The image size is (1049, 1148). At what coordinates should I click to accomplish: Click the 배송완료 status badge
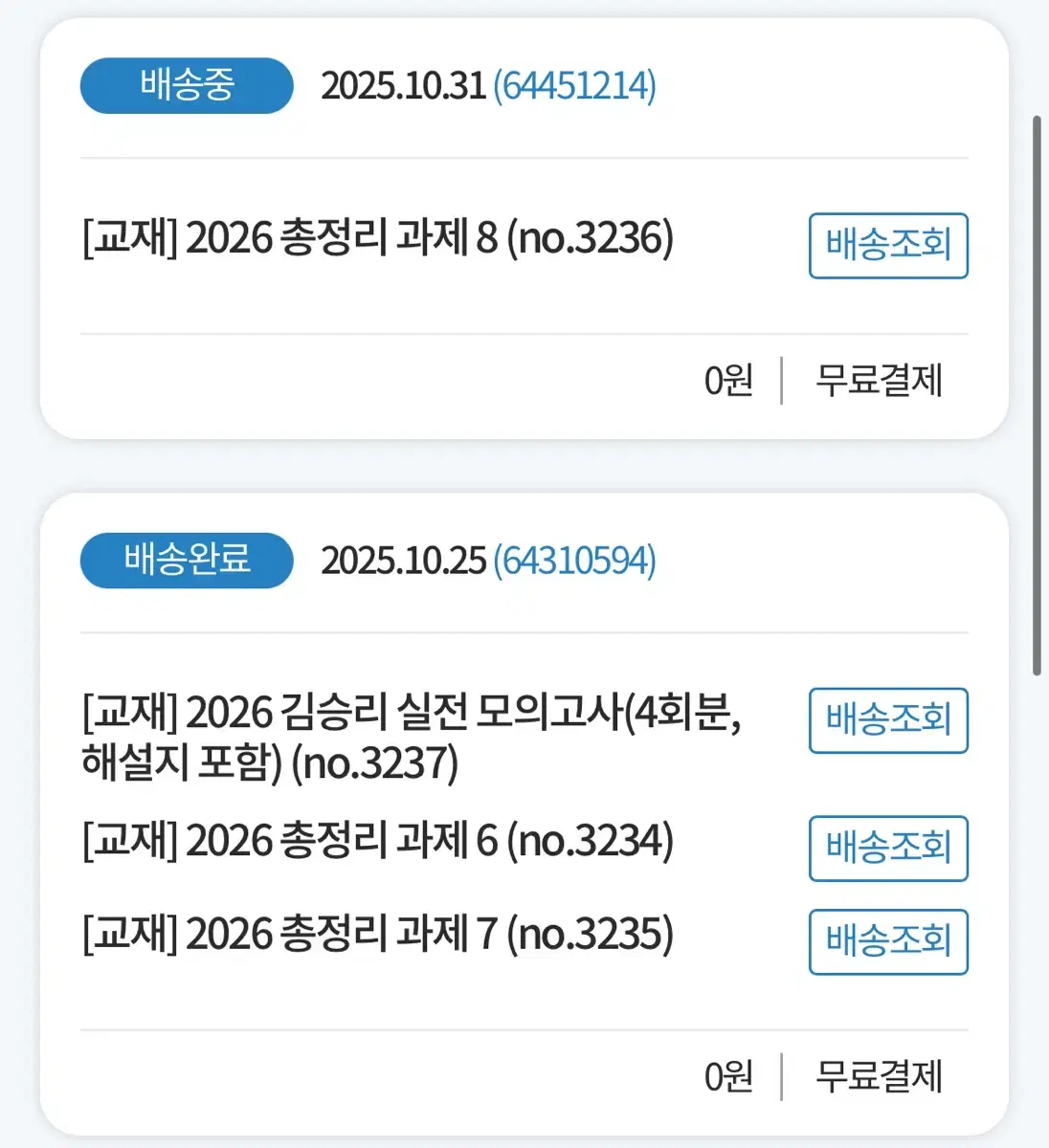(x=186, y=561)
